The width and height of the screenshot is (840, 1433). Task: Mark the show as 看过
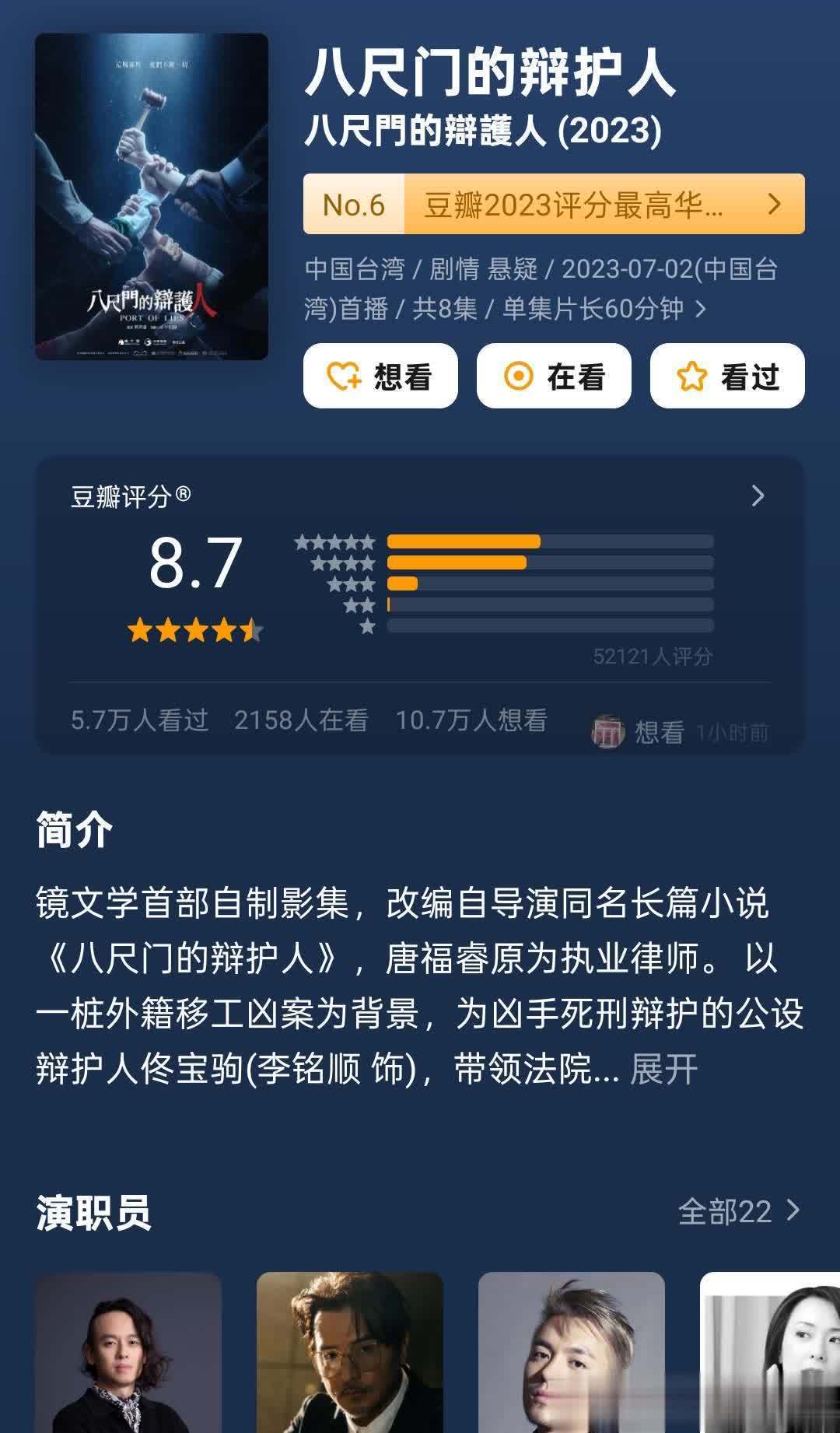pyautogui.click(x=726, y=377)
